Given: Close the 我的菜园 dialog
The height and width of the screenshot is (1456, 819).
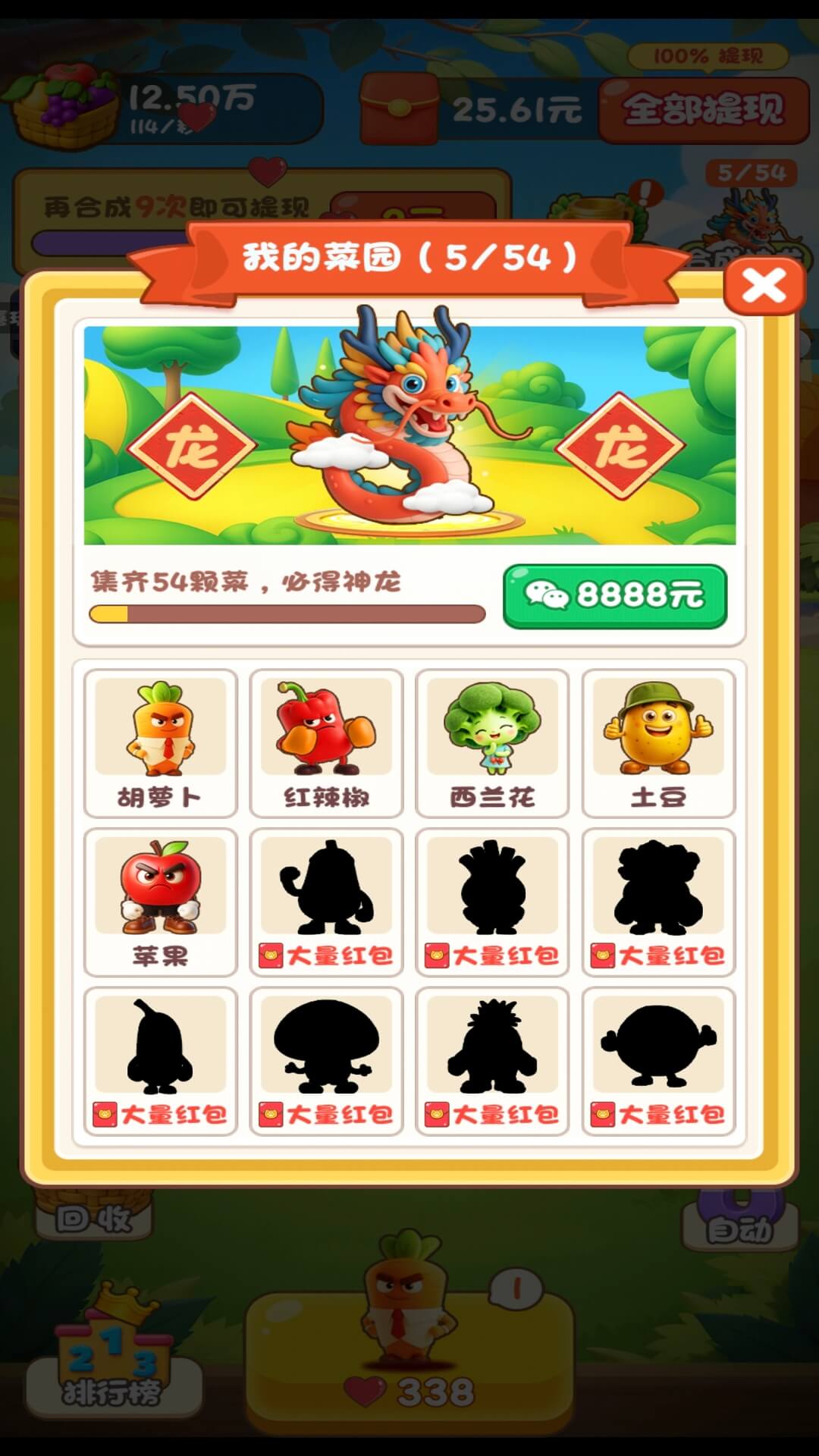Looking at the screenshot, I should coord(764,286).
